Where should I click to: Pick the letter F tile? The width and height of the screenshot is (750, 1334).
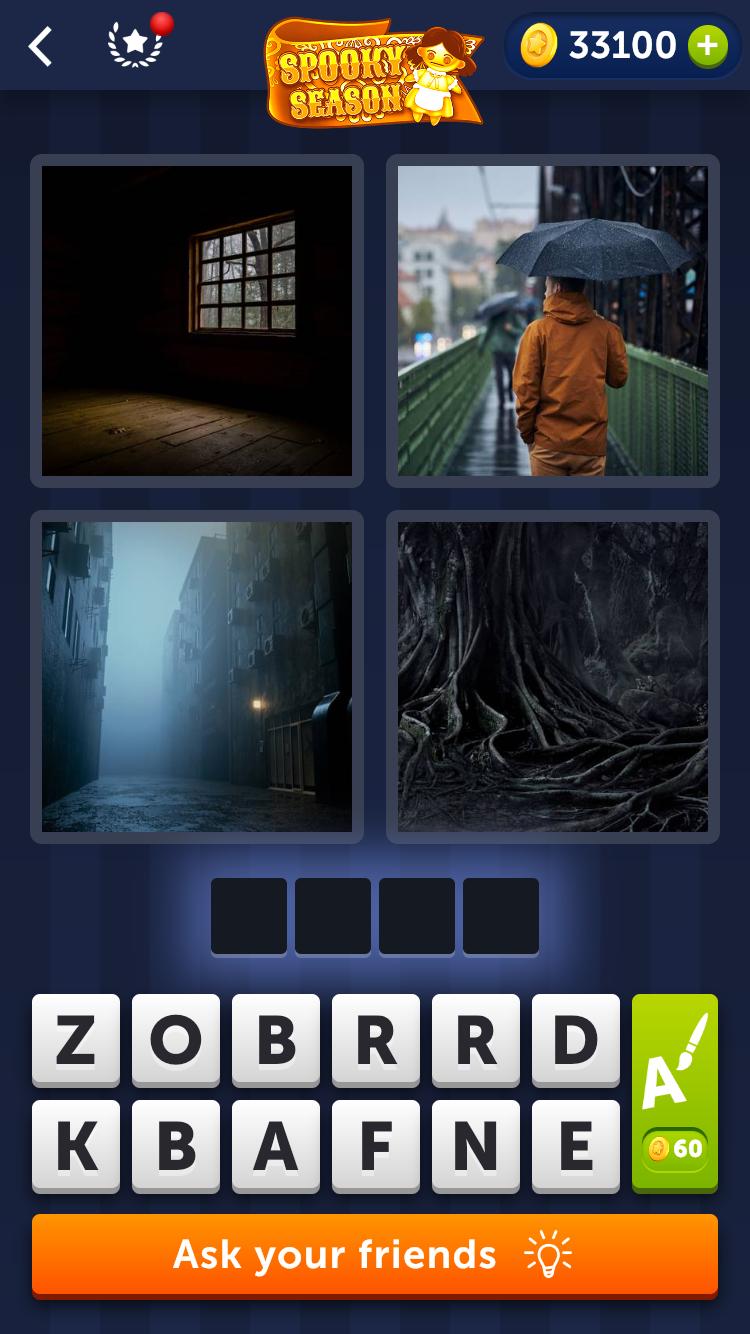coord(376,1146)
